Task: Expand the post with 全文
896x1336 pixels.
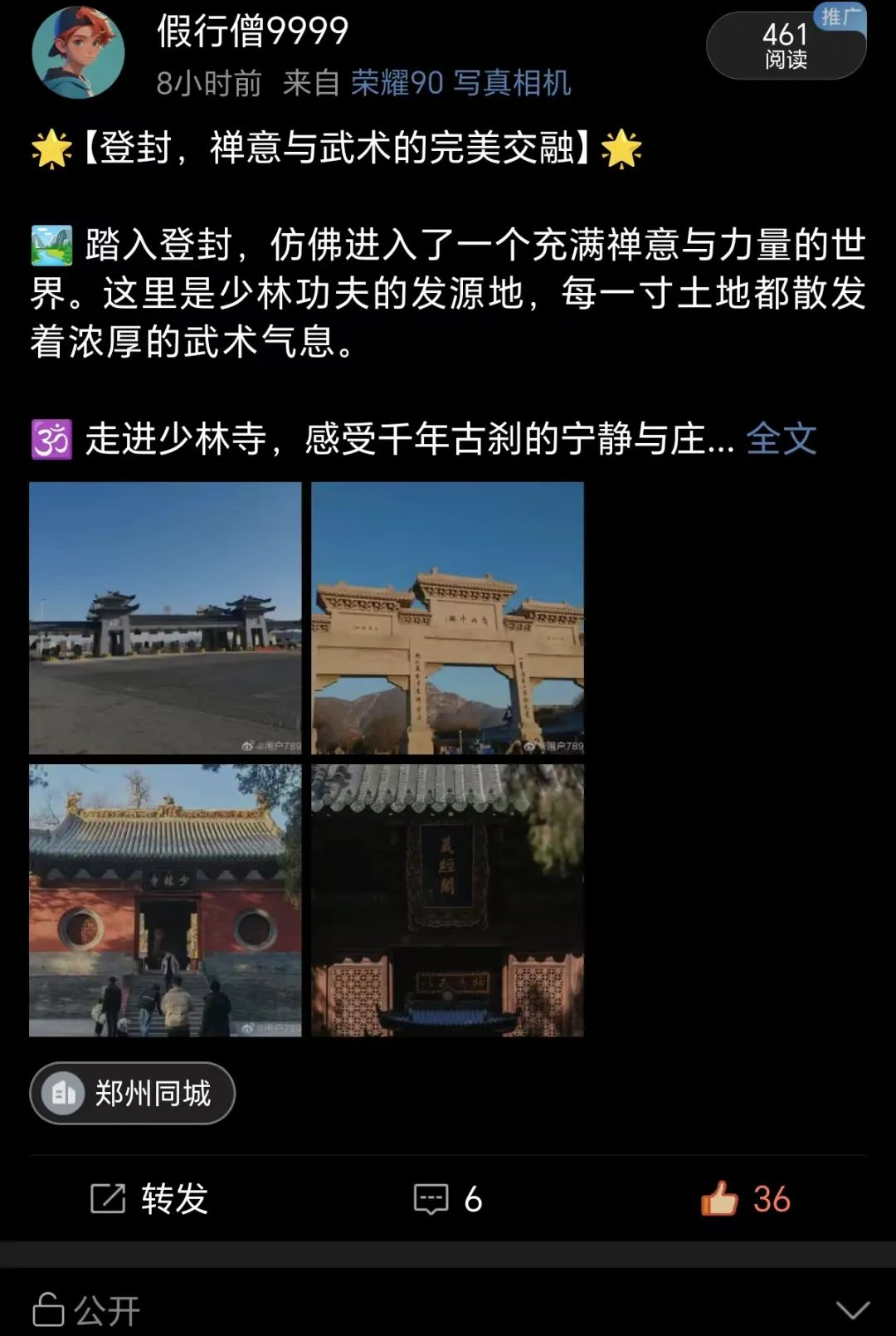Action: point(781,439)
